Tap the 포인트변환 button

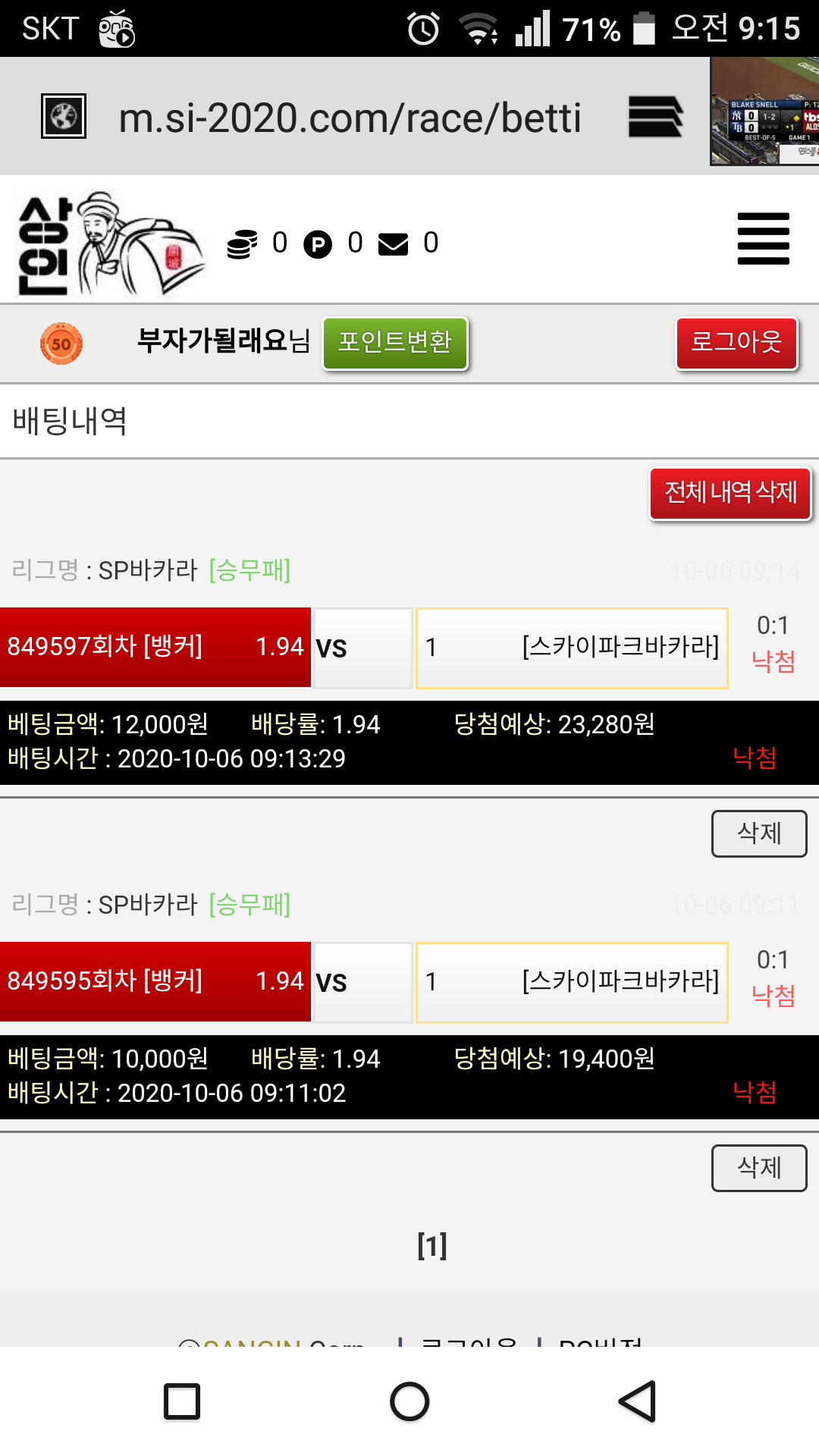(394, 343)
